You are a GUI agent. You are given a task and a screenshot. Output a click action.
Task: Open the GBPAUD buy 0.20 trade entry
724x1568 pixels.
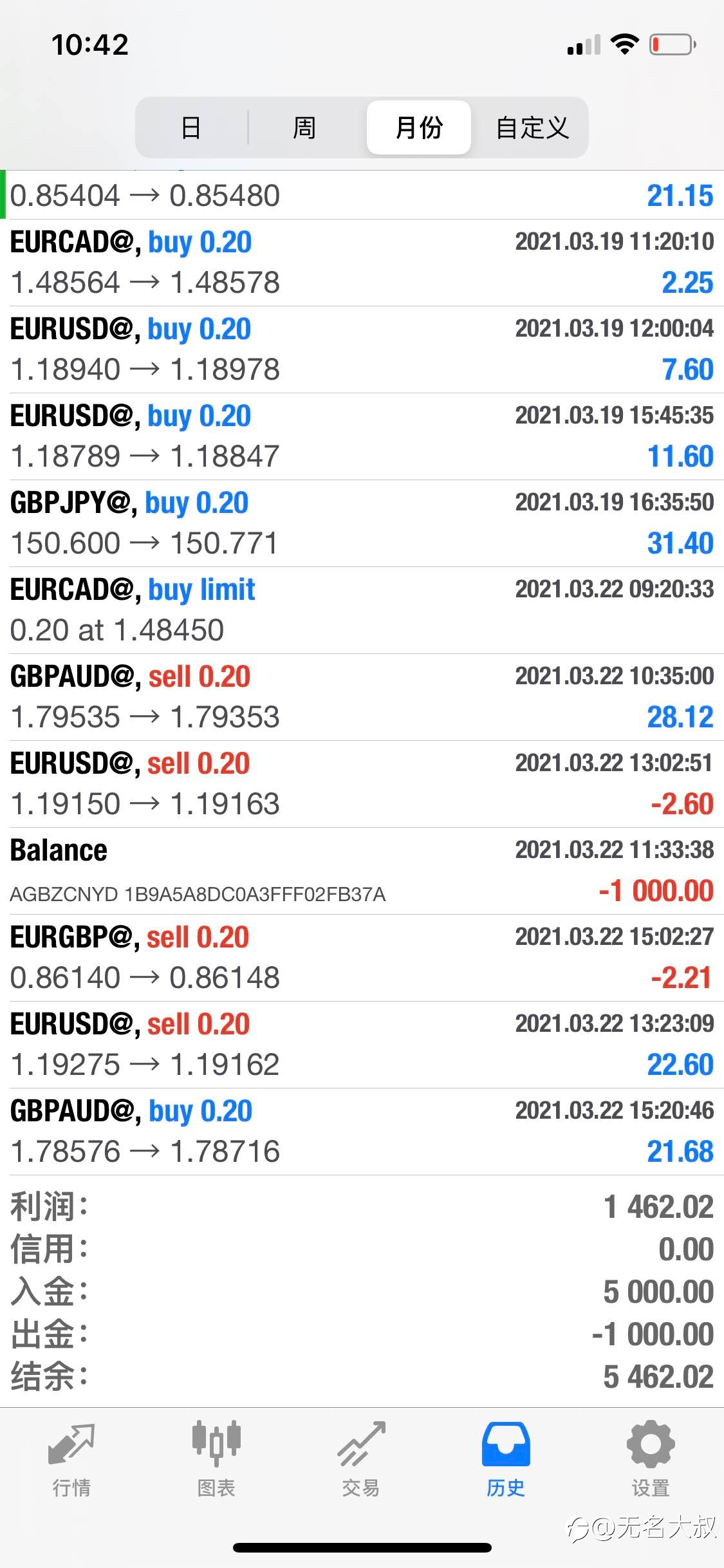coord(362,1132)
